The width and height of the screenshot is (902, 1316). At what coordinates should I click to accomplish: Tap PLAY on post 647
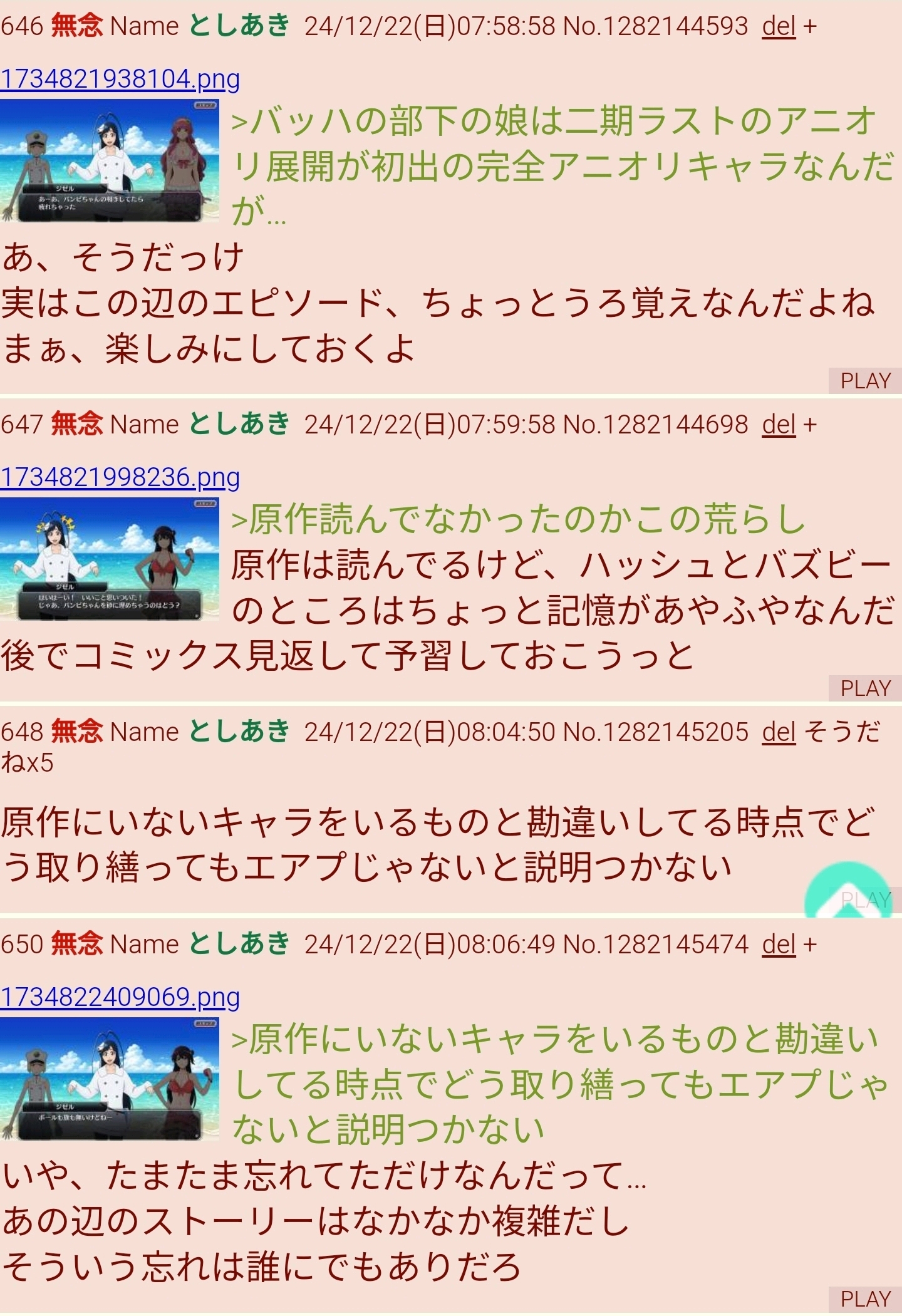point(865,688)
